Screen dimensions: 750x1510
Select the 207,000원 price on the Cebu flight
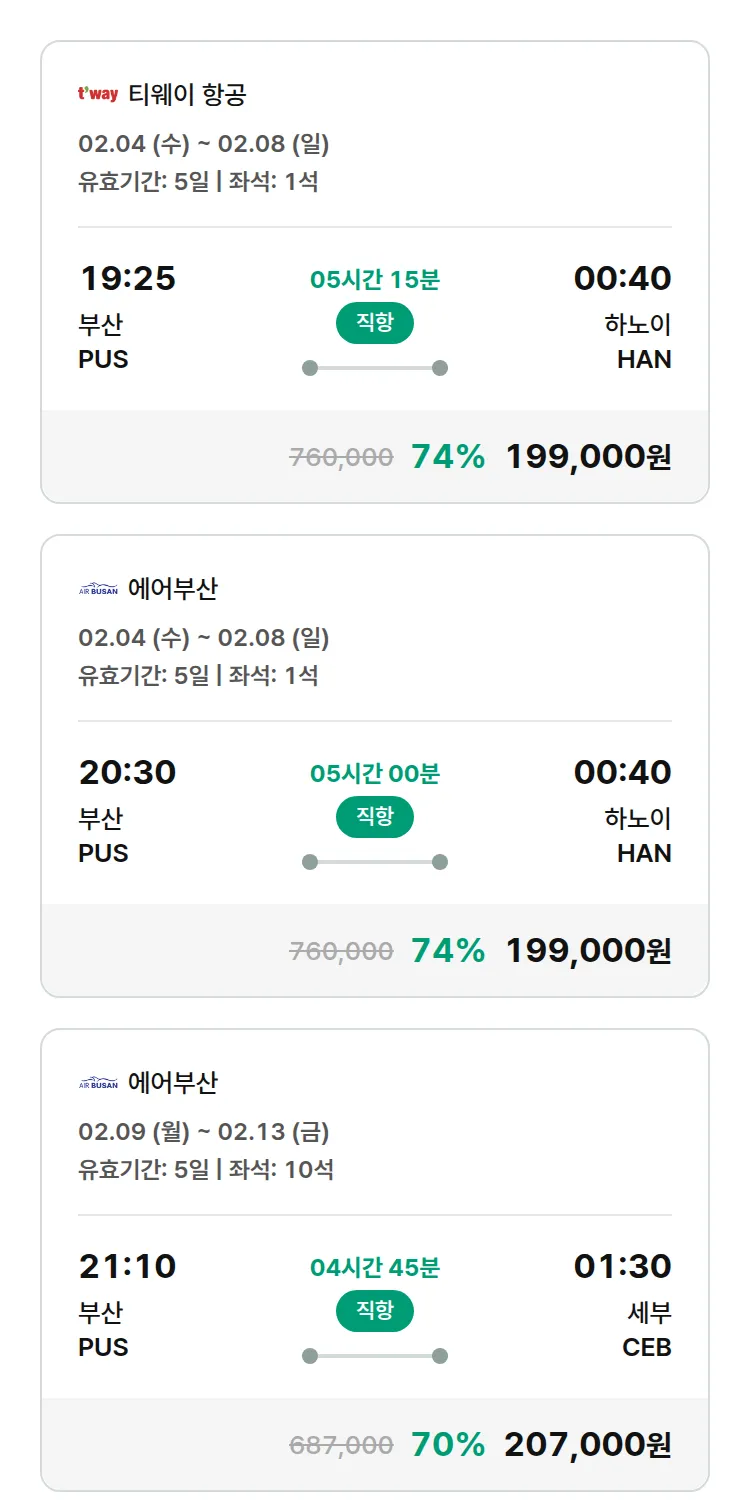tap(591, 1446)
